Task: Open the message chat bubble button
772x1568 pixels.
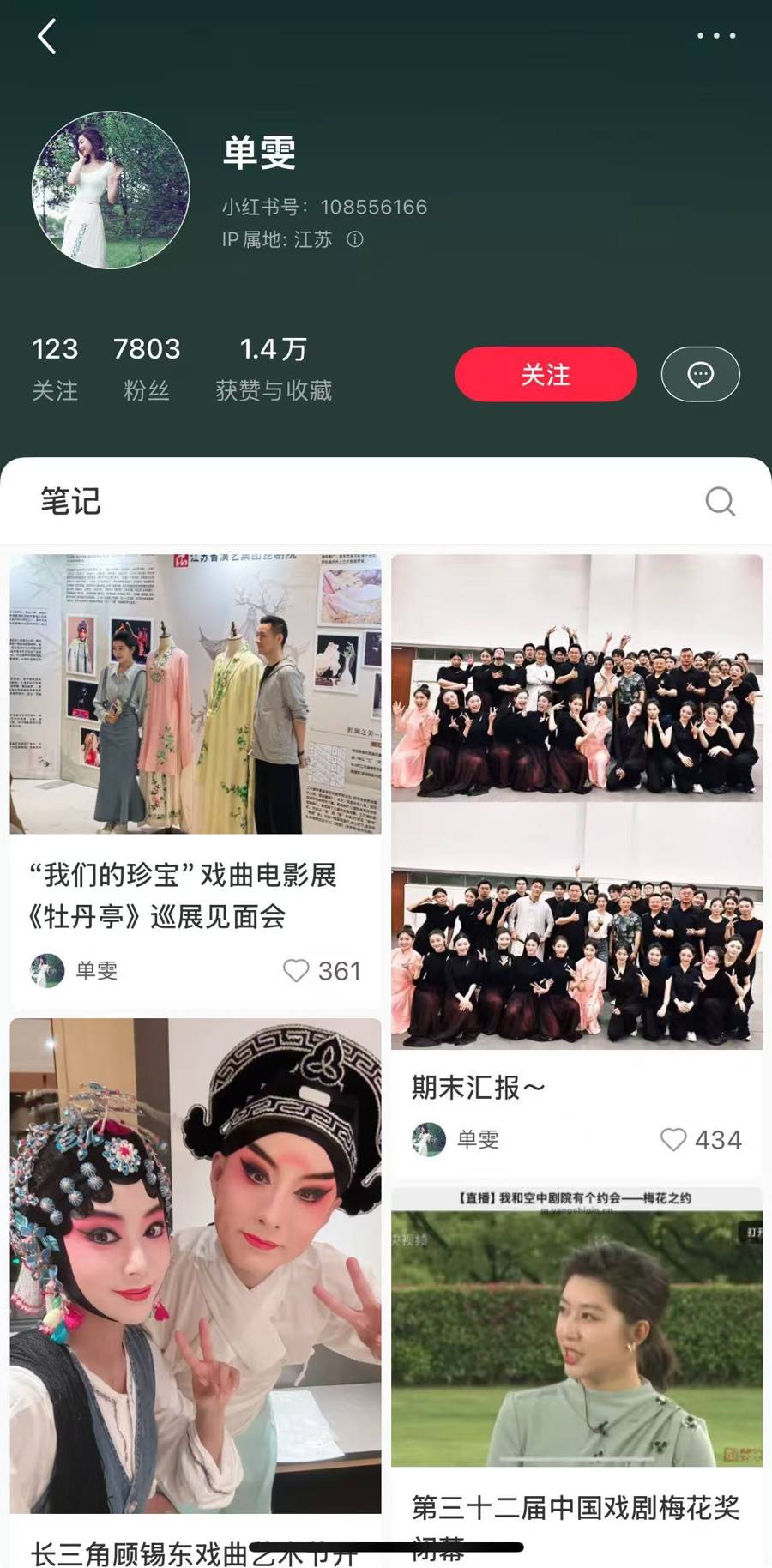Action: coord(700,374)
